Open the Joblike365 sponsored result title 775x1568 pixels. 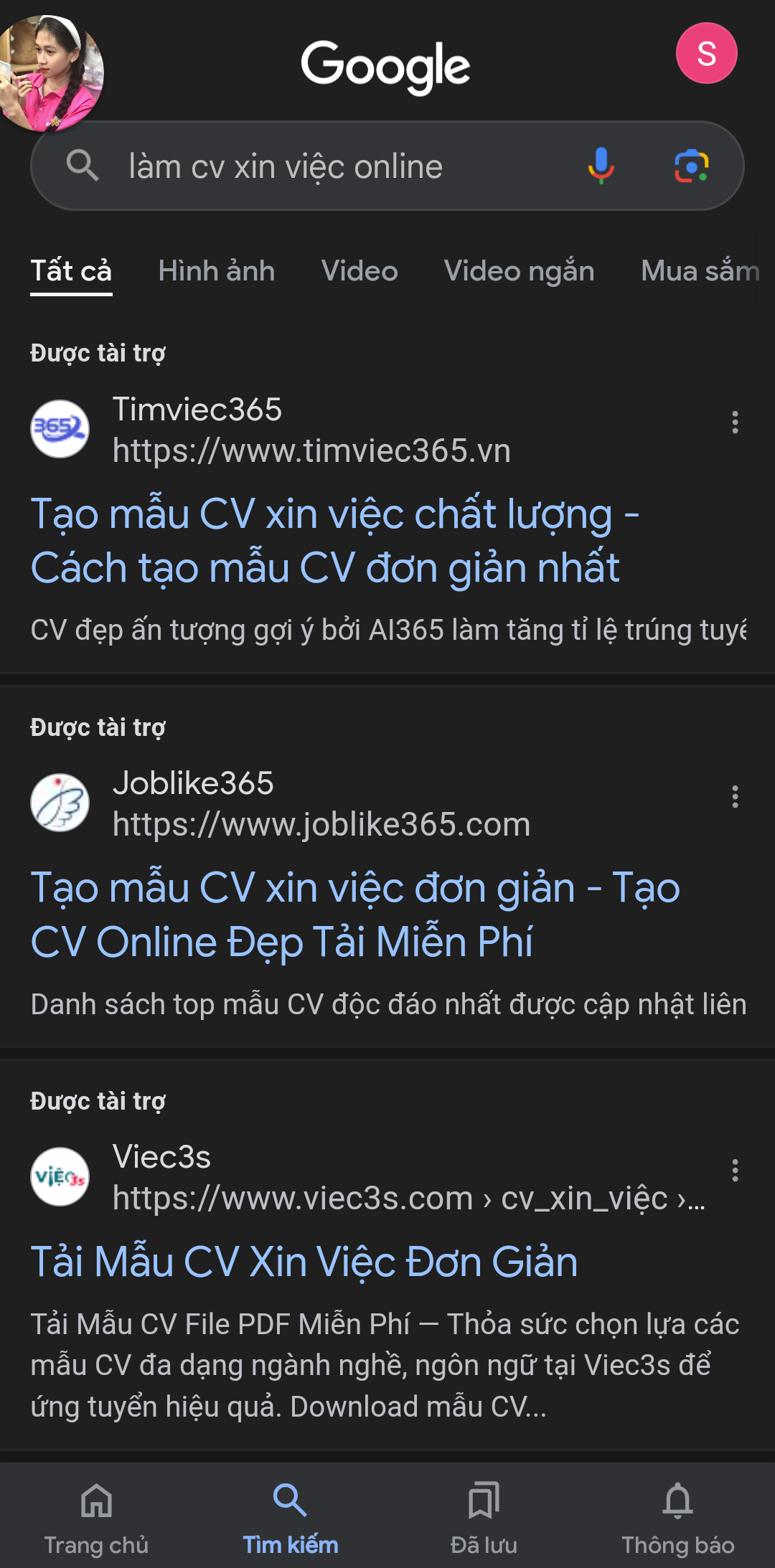pyautogui.click(x=354, y=914)
